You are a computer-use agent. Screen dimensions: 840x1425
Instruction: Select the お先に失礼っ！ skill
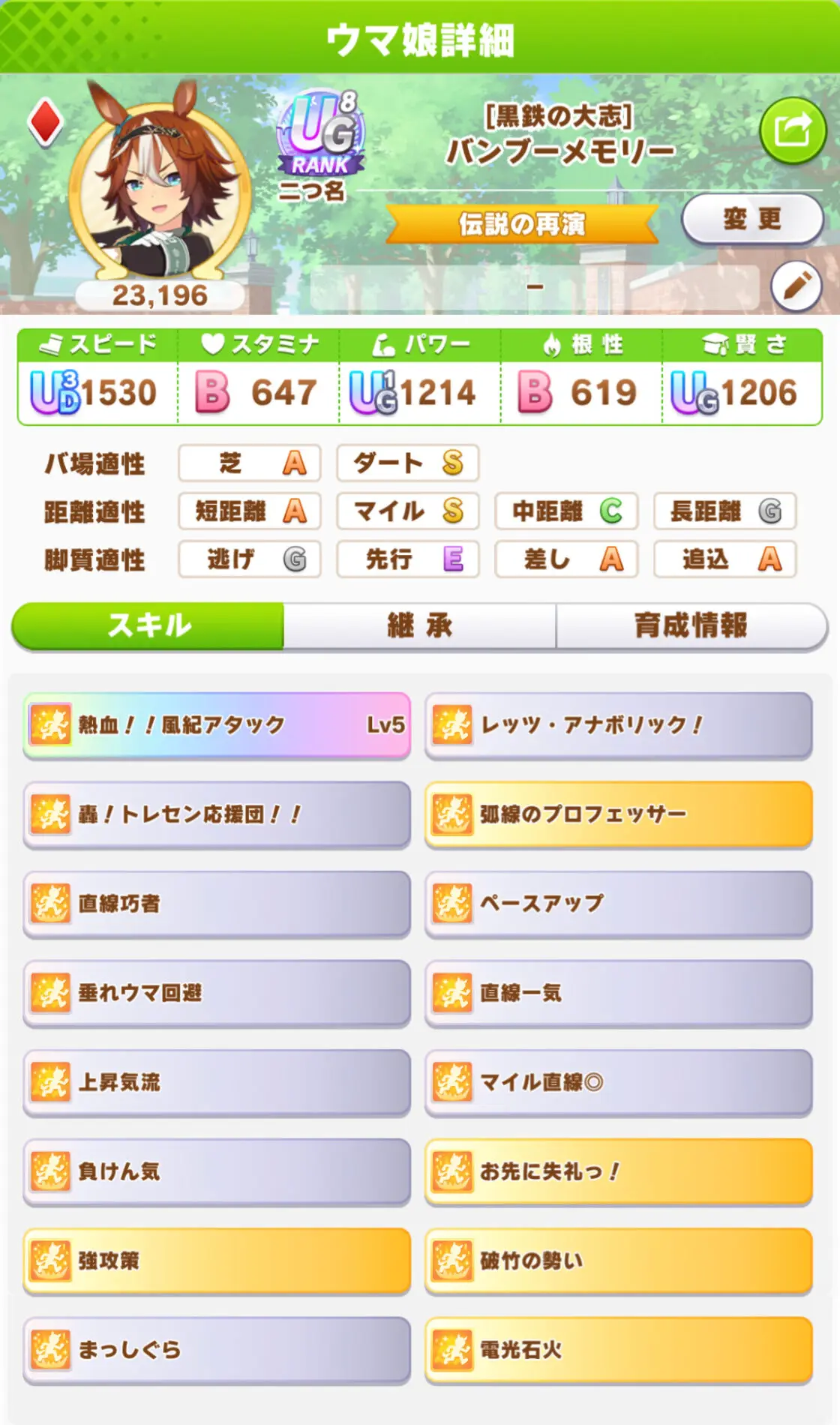coord(619,1171)
